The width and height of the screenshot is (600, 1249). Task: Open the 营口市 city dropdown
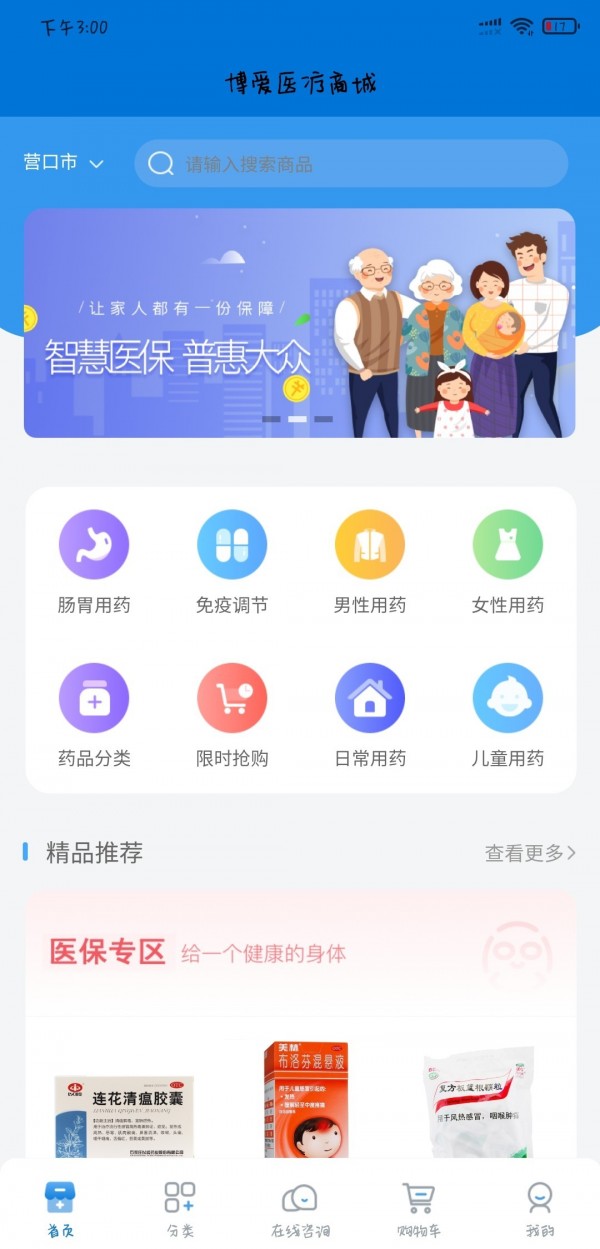64,163
